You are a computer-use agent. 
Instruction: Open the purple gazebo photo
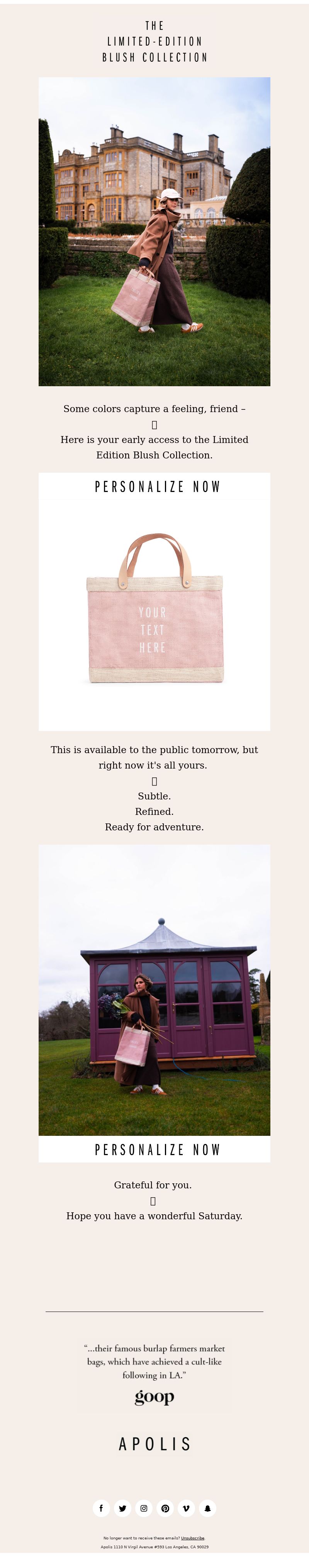(x=154, y=990)
